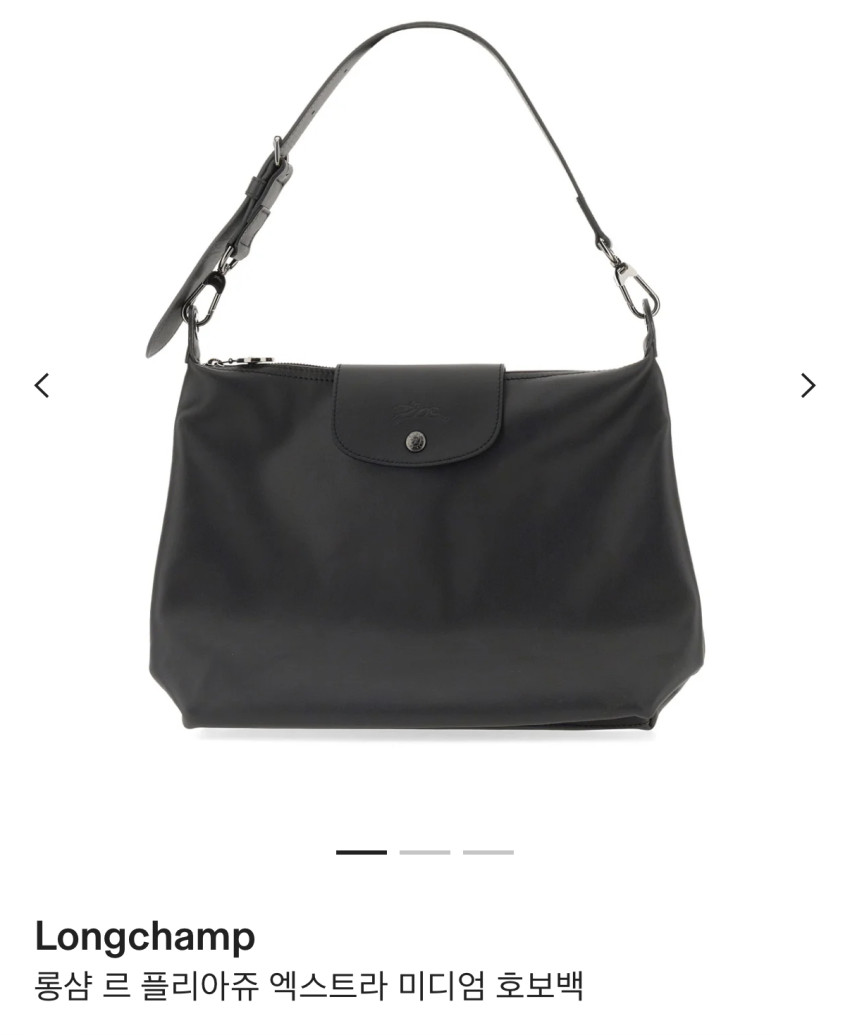The width and height of the screenshot is (850, 1035).
Task: Show the next product image
Action: 808,385
